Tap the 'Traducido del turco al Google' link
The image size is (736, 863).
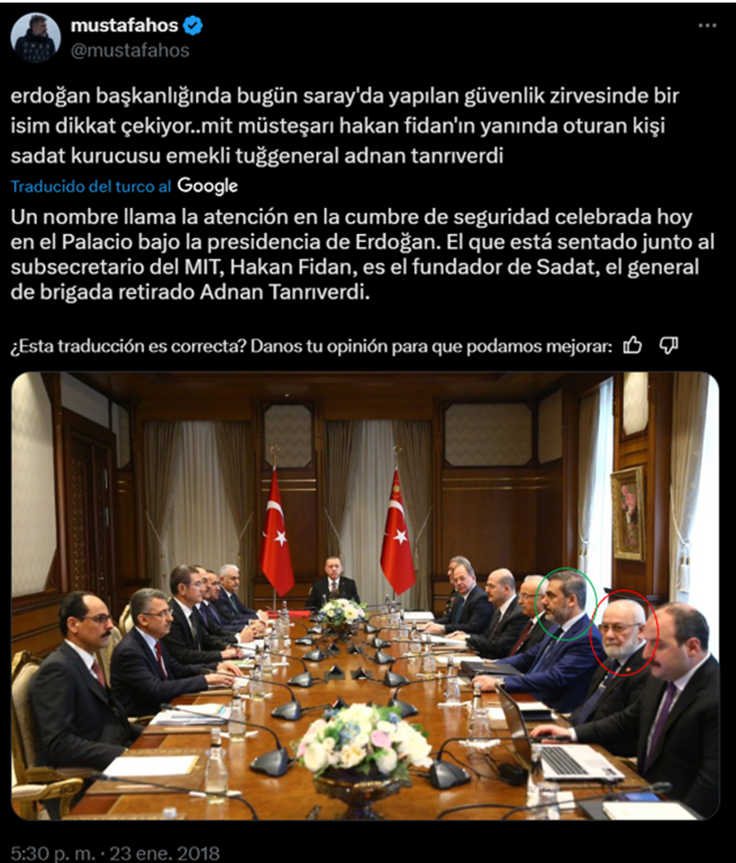click(x=124, y=186)
